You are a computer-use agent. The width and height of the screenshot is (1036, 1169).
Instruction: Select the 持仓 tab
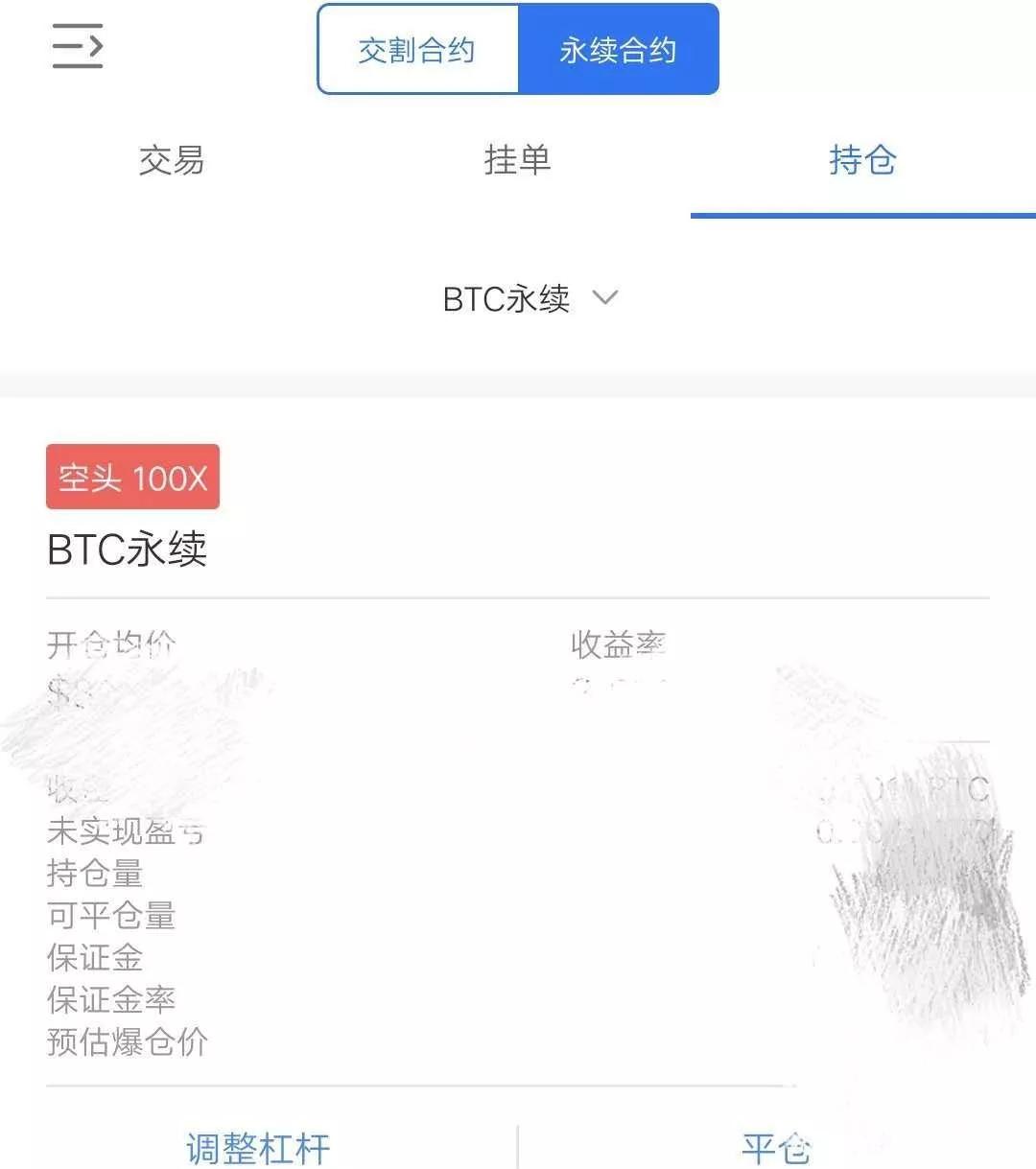coord(861,160)
